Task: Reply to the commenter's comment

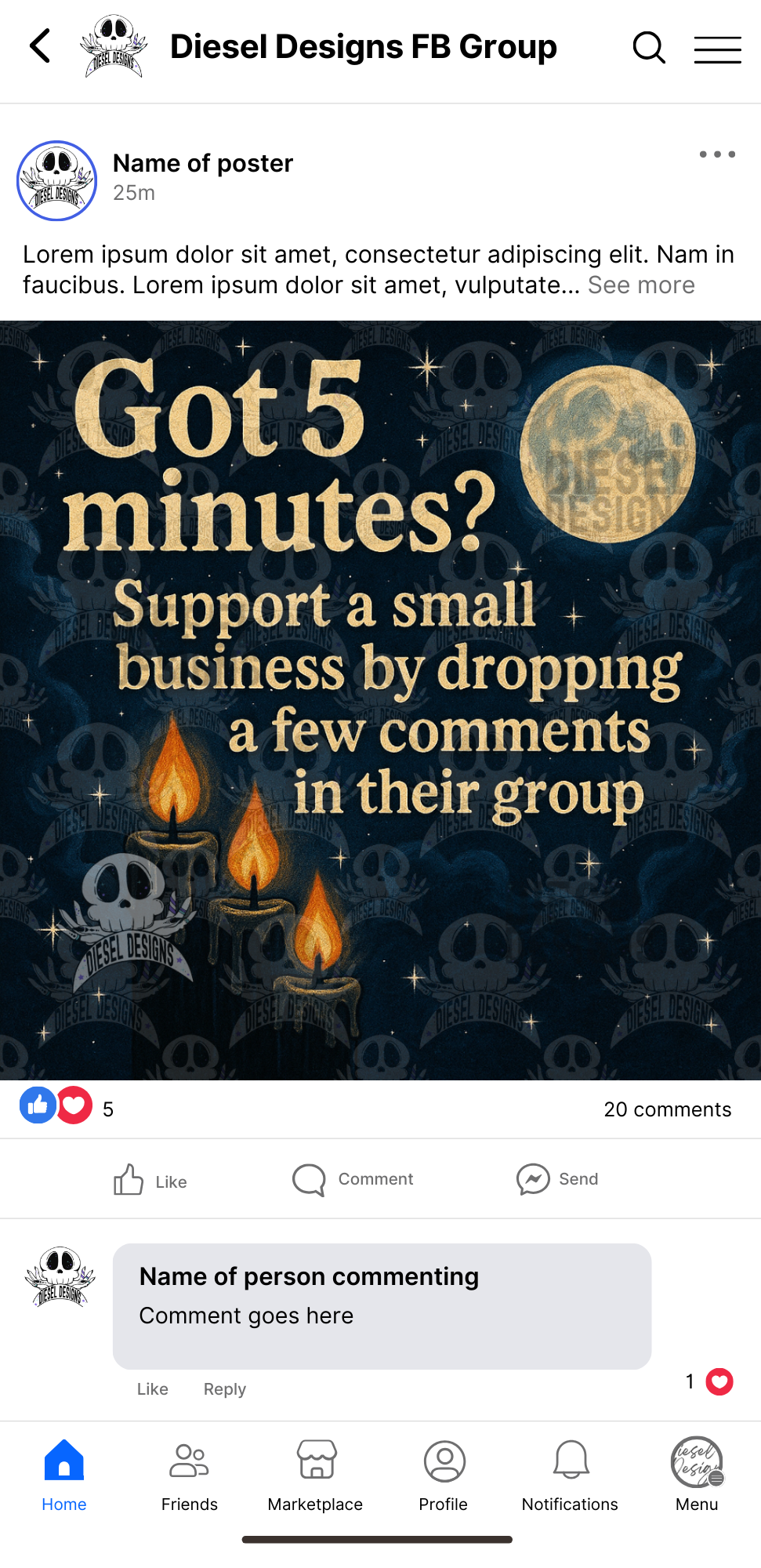Action: coord(225,1389)
